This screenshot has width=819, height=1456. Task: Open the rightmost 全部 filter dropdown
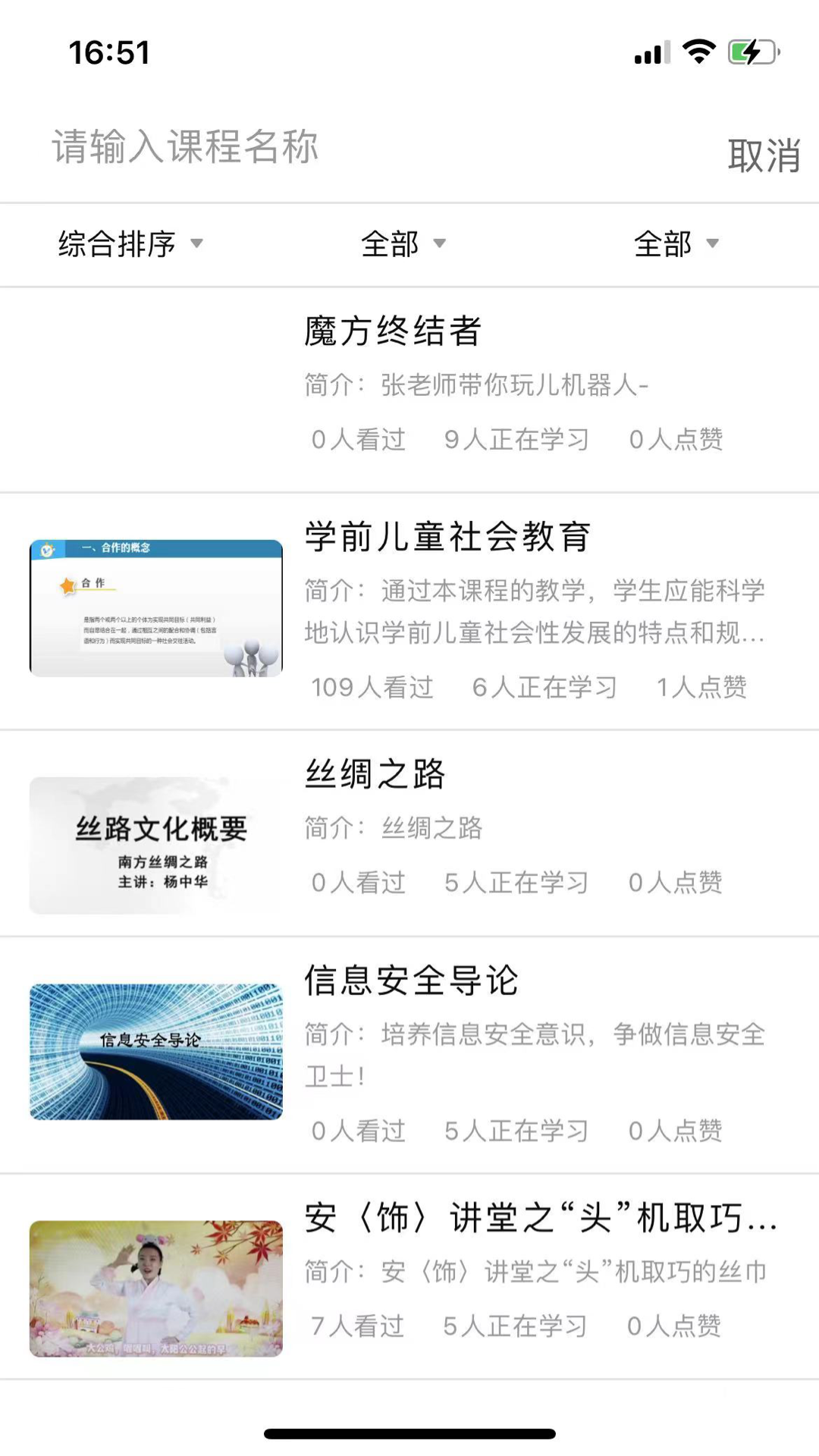[675, 244]
